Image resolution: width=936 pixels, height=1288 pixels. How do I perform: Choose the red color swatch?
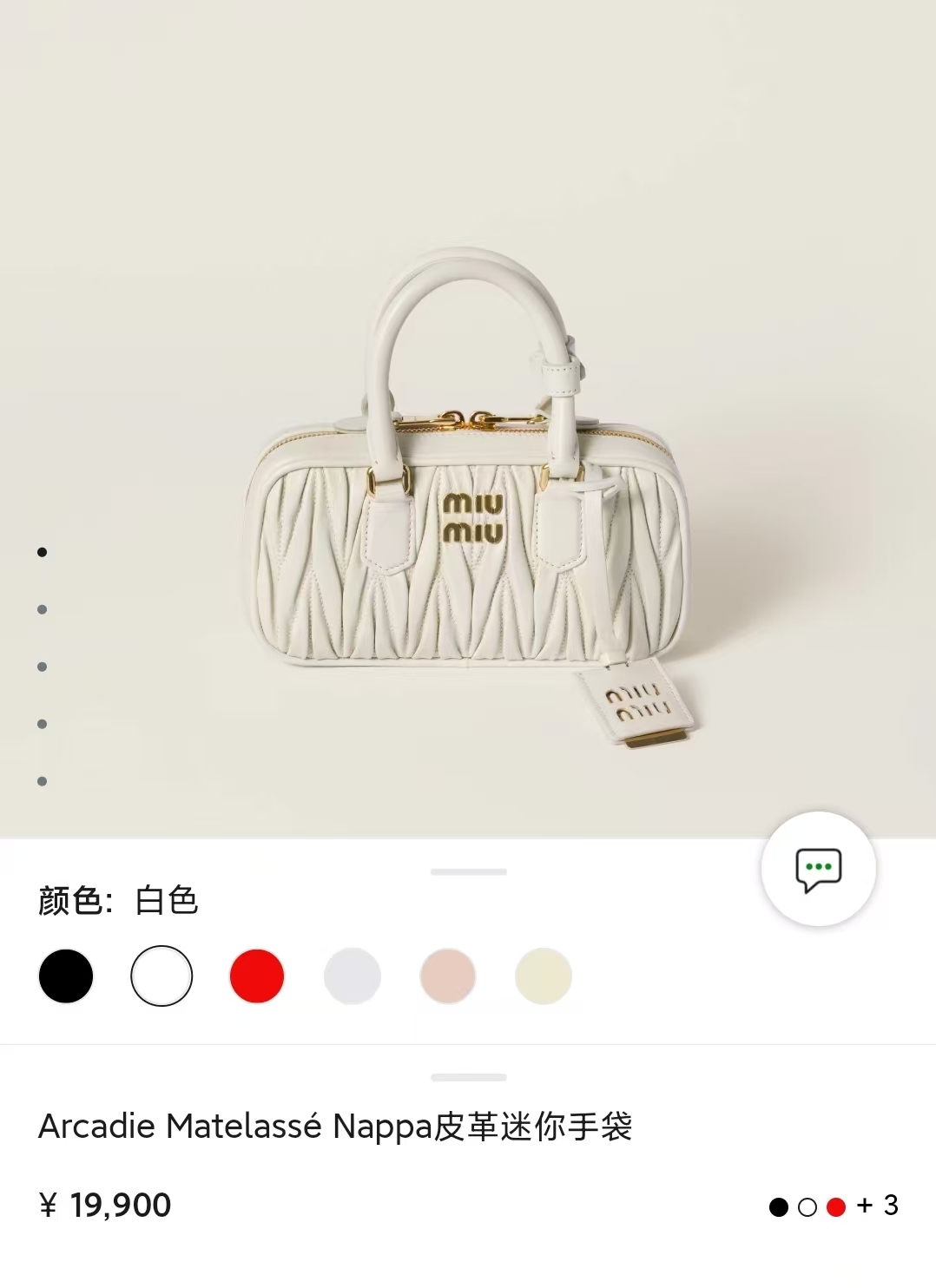point(257,976)
